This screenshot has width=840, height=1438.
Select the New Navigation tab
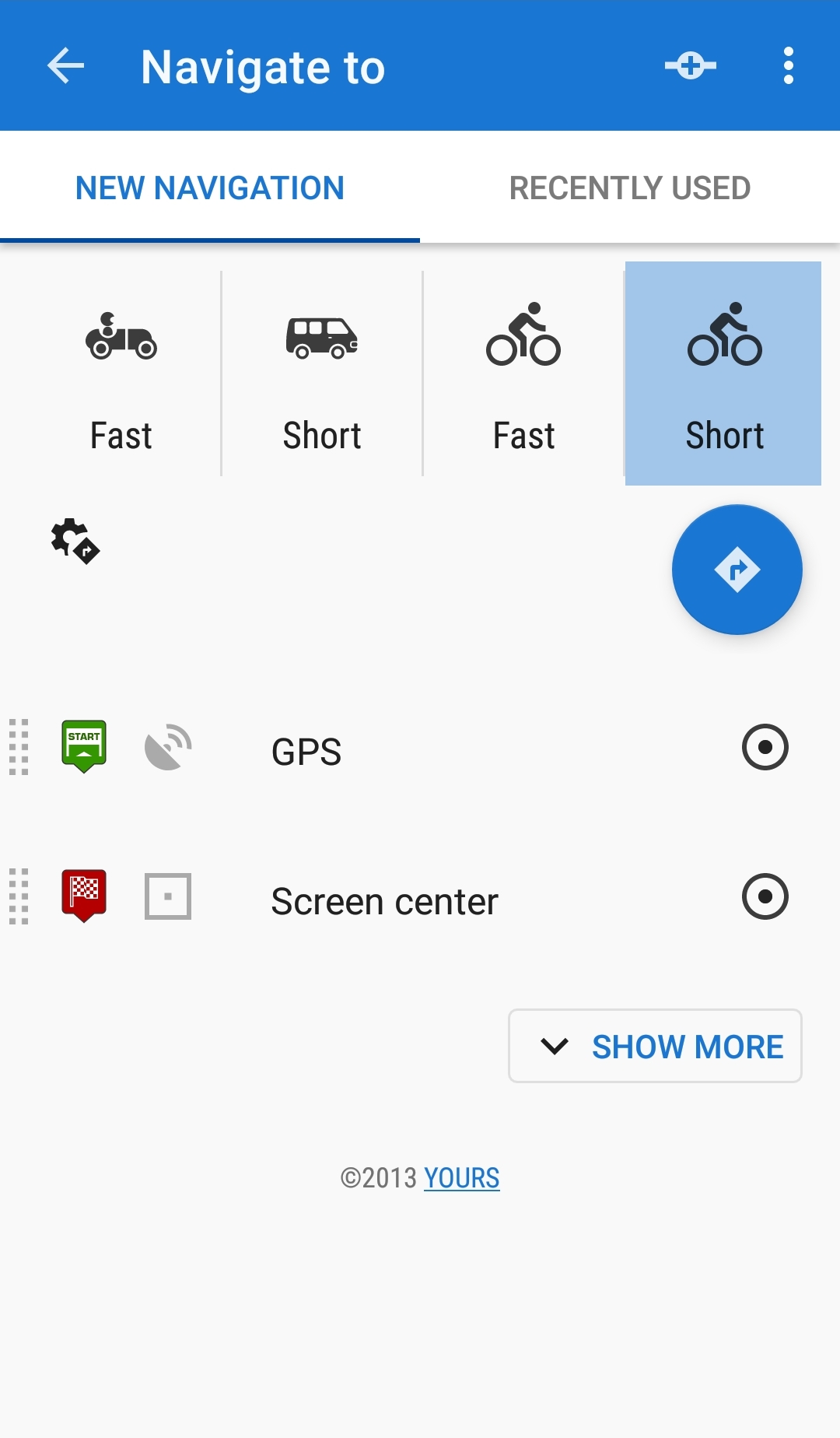pyautogui.click(x=210, y=188)
